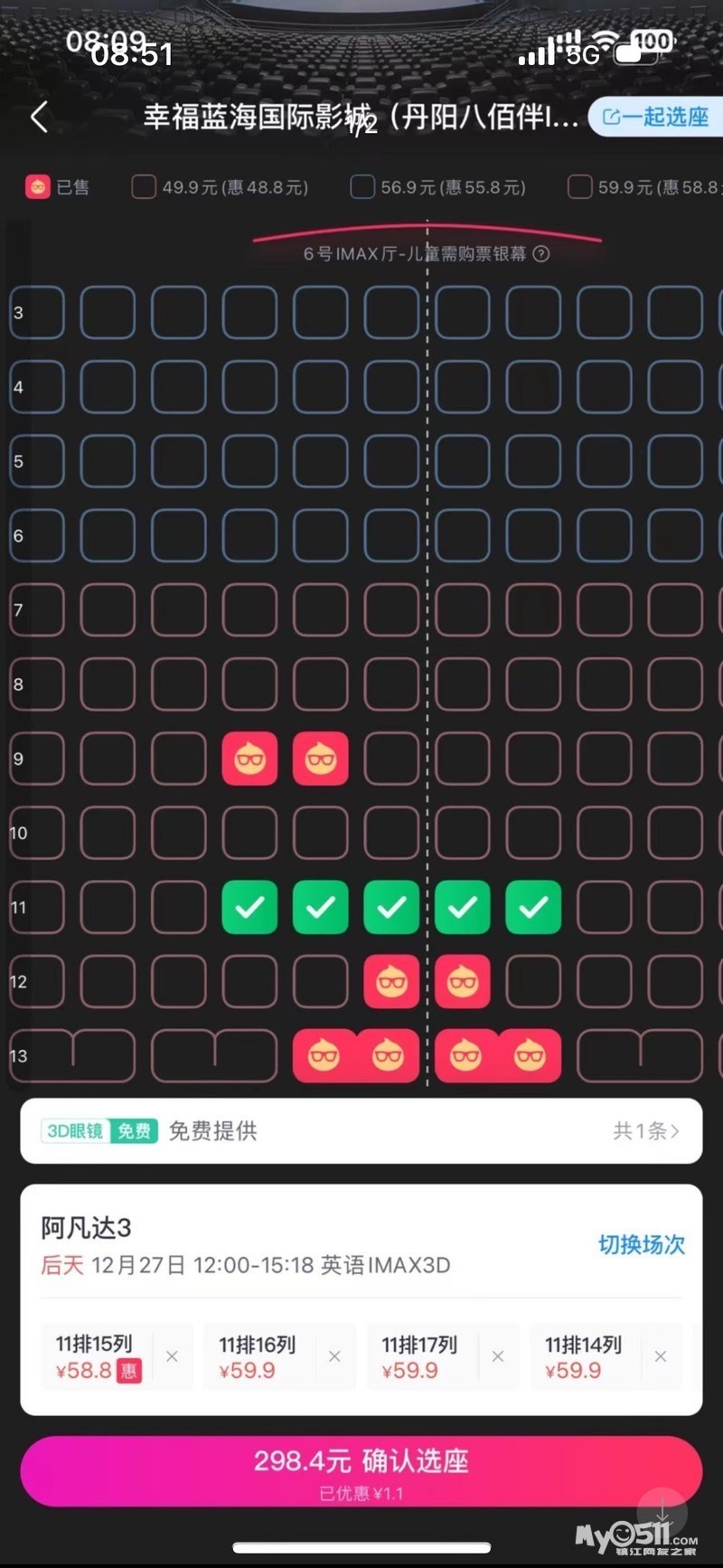Open the IMAX hall info question mark
The image size is (723, 1568).
[541, 254]
